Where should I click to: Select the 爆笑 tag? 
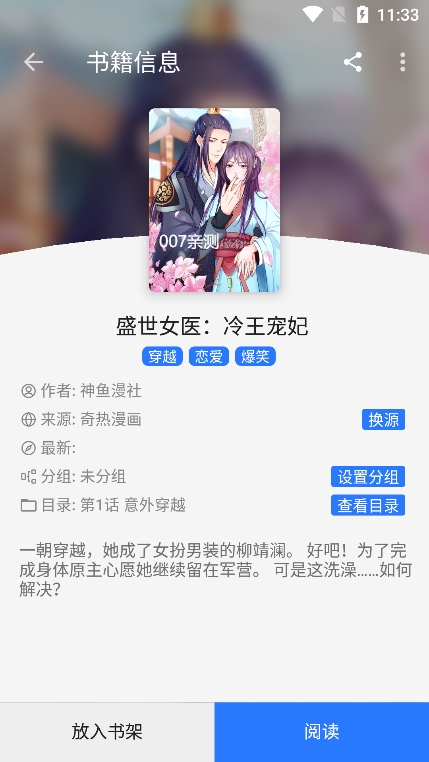coord(256,356)
